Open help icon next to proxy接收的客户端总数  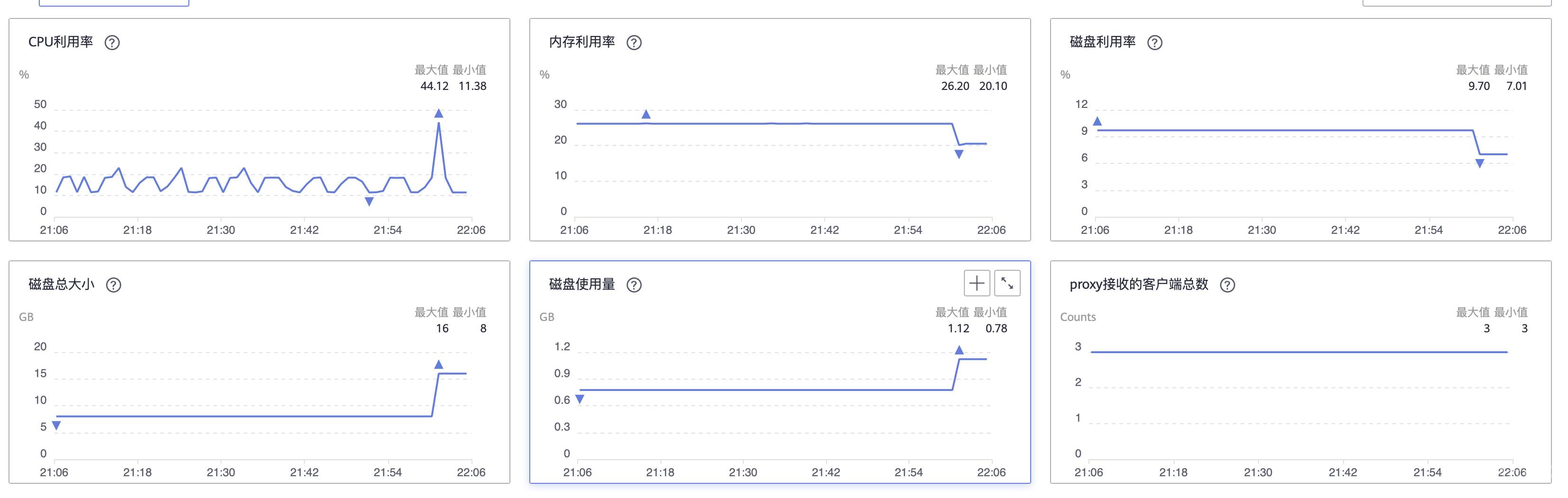[1227, 285]
